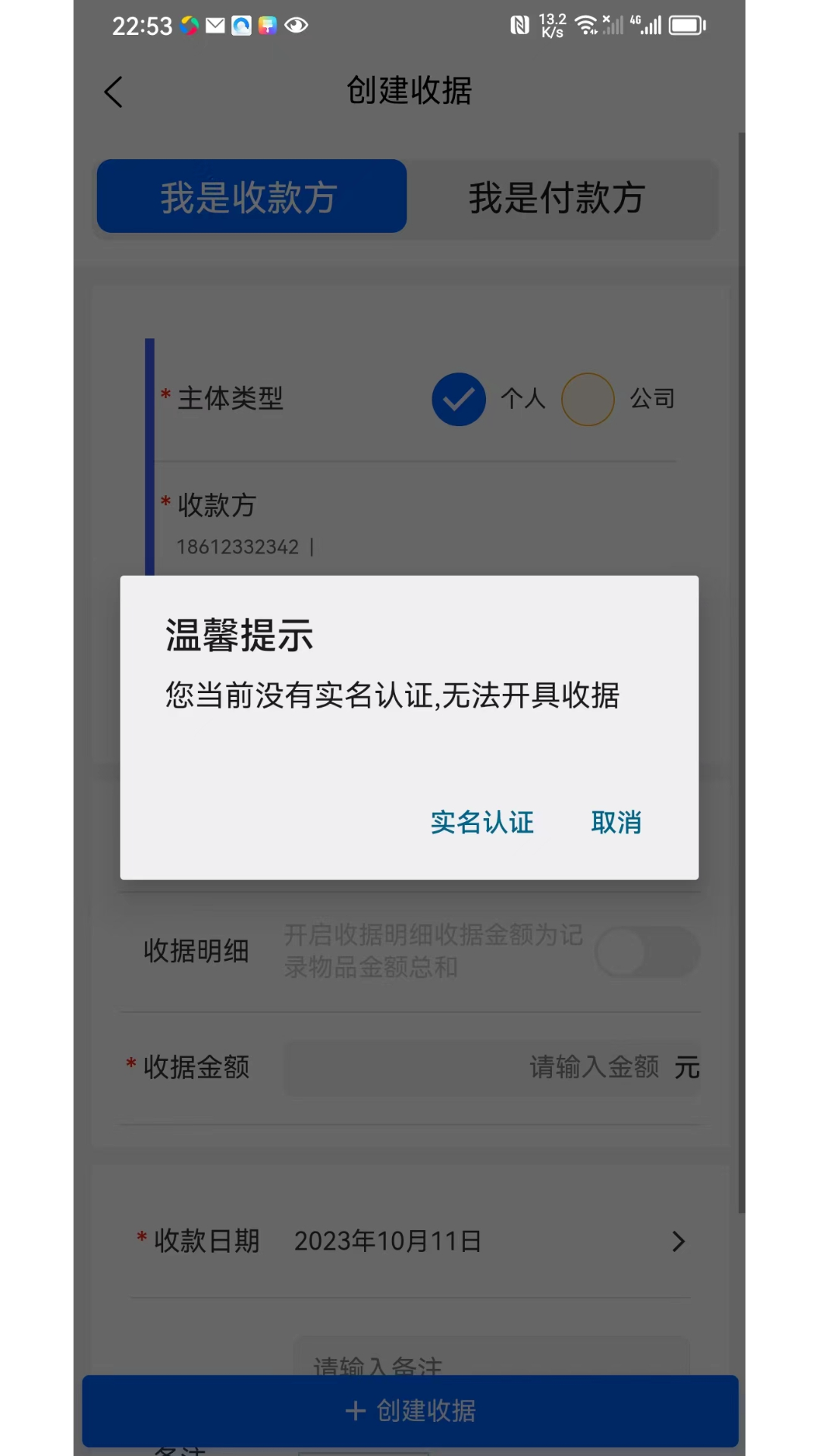Tap 实名认证 in the dialog
Viewport: 819px width, 1456px height.
(x=482, y=822)
